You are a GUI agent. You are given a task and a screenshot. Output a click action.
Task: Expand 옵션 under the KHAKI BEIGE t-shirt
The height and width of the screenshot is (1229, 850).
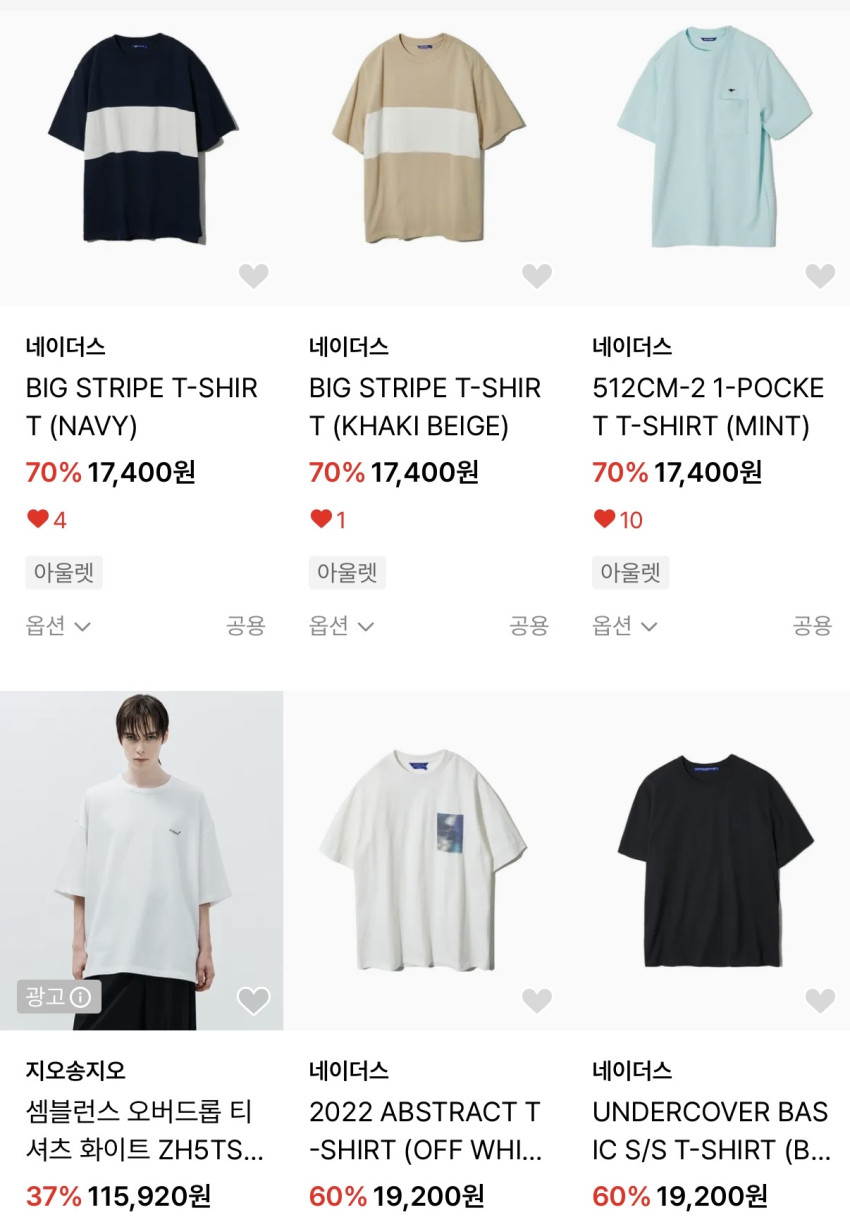point(342,626)
